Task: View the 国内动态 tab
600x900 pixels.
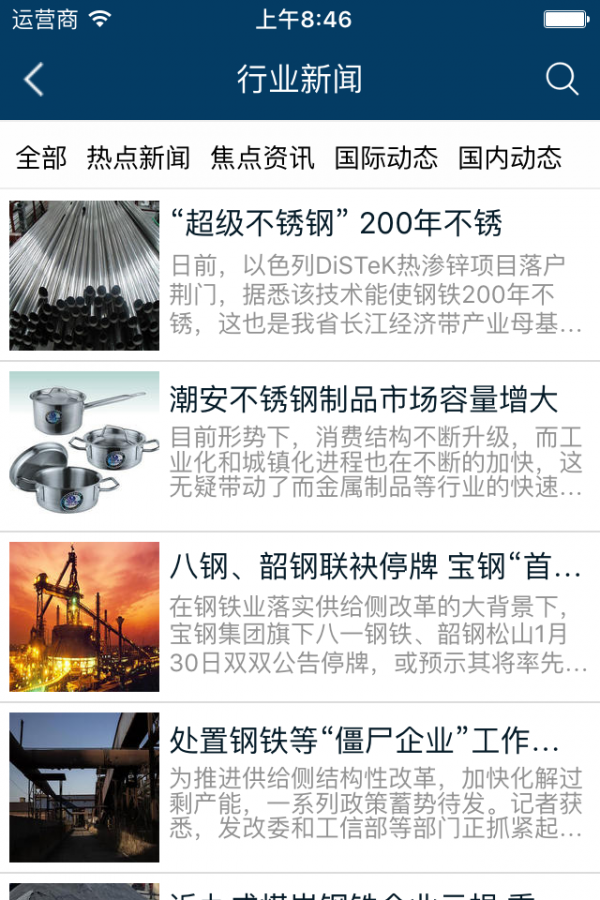Action: click(510, 157)
